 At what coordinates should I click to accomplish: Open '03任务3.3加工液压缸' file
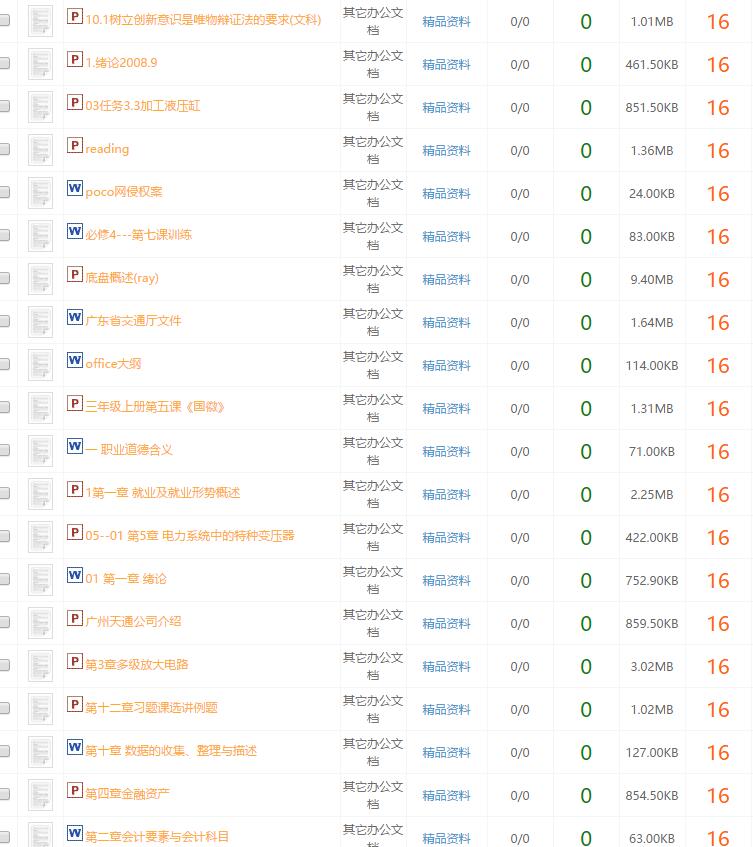[143, 105]
